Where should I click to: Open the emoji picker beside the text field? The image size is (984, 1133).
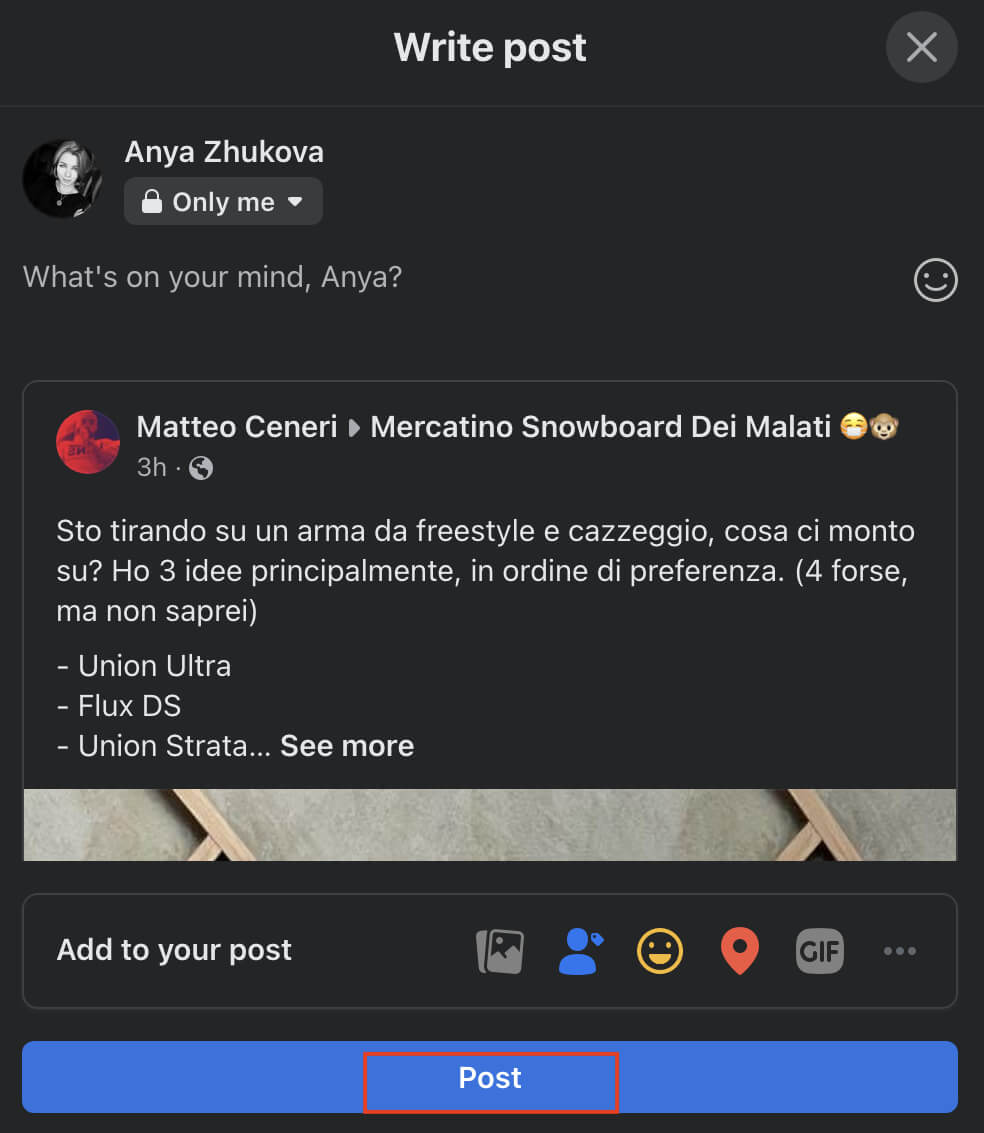(935, 281)
